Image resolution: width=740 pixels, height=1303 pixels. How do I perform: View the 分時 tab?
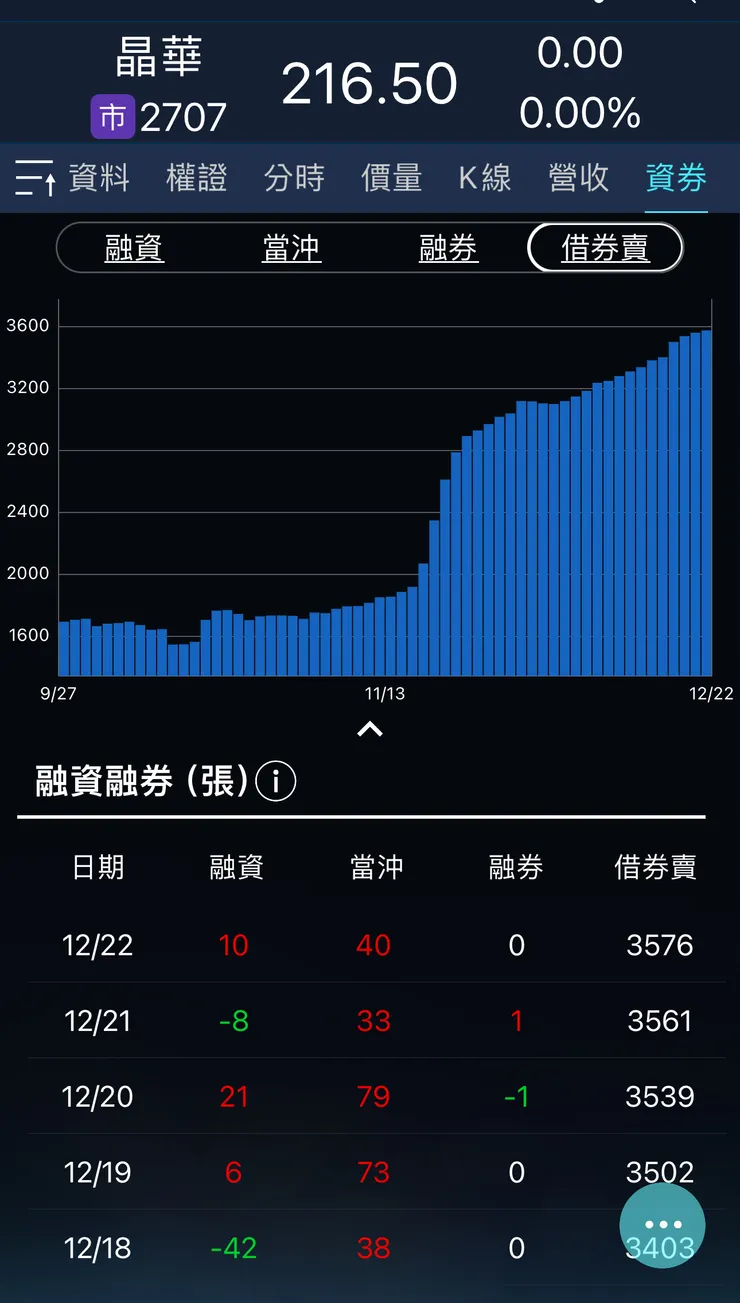293,178
